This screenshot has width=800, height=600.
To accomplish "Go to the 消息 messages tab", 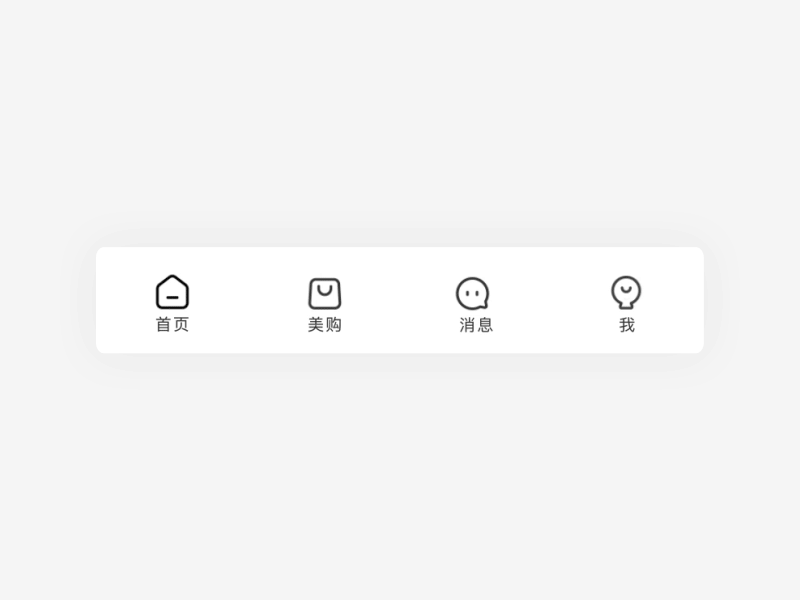I will click(476, 301).
